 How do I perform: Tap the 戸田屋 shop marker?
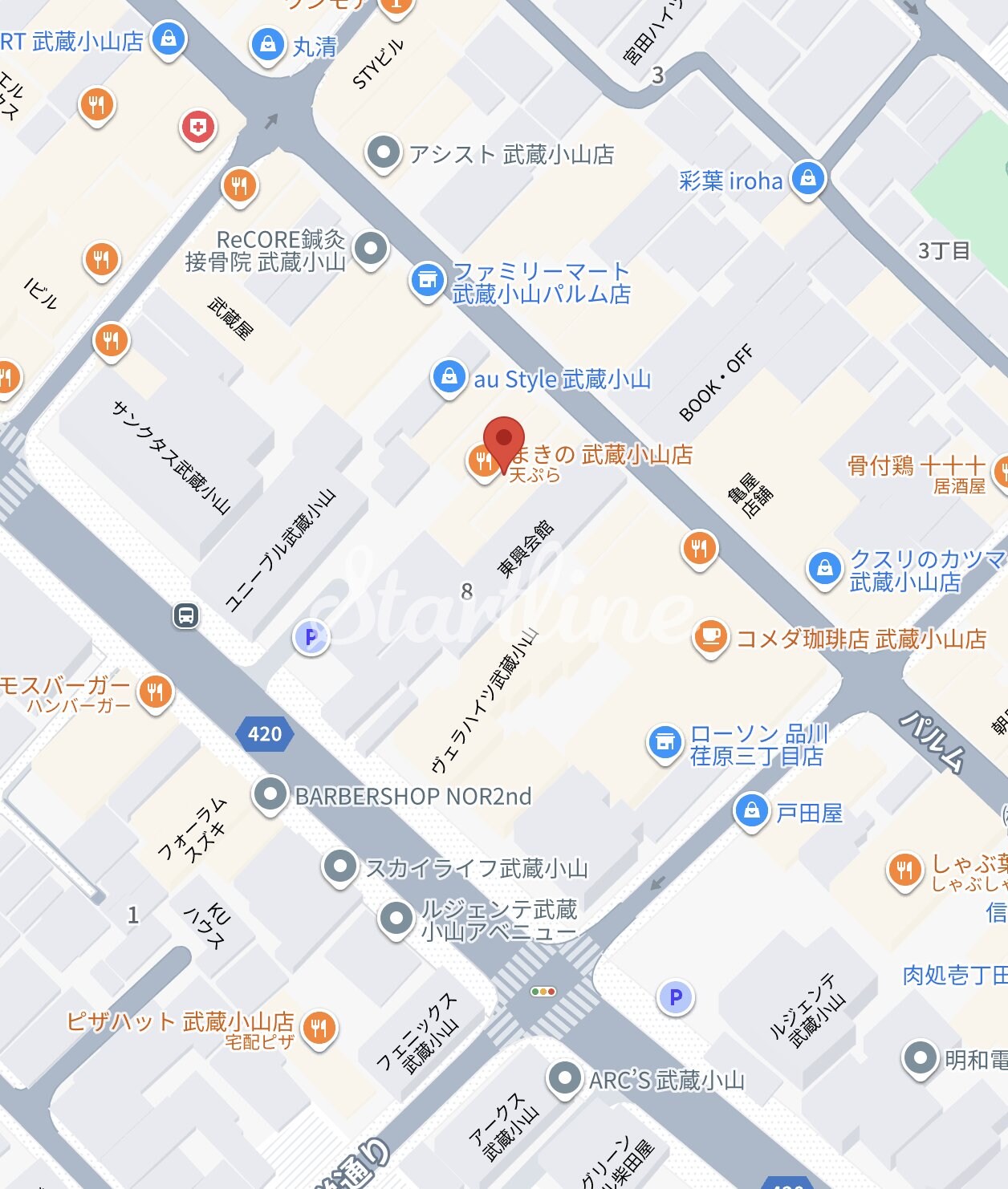[x=752, y=811]
